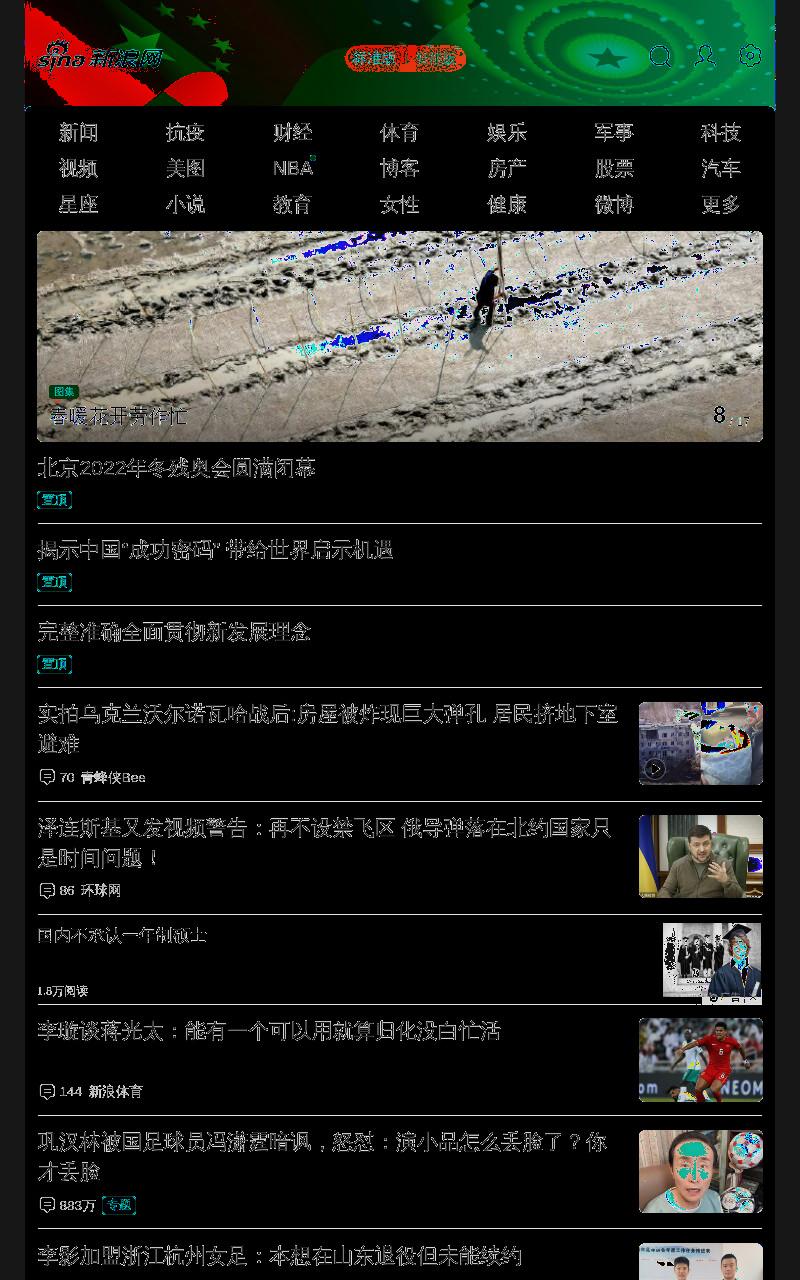The height and width of the screenshot is (1280, 800).
Task: Read 北京2022年冬残奥会圆满闭幕 headline
Action: pos(176,468)
